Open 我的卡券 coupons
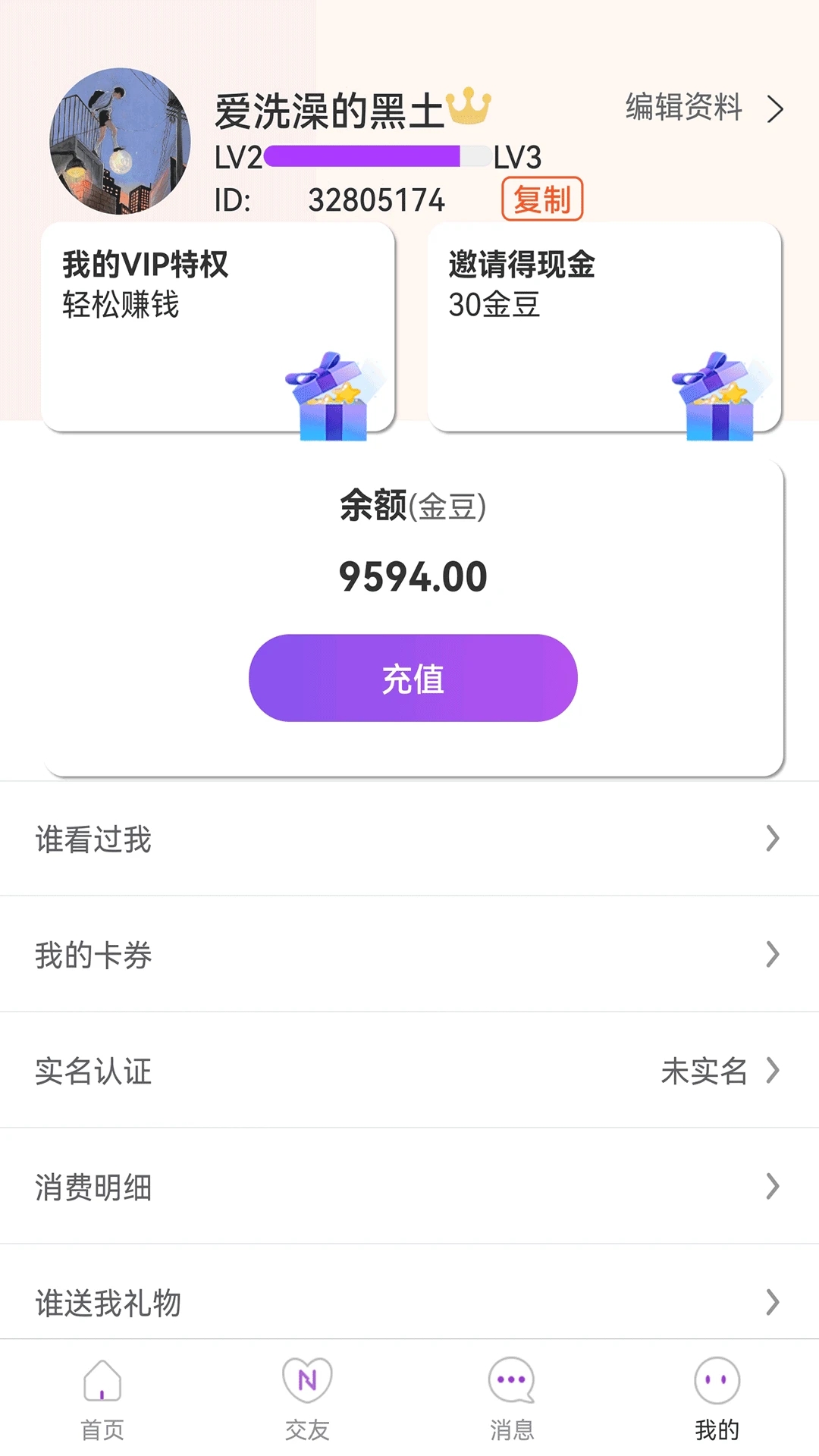The image size is (819, 1456). (x=409, y=955)
